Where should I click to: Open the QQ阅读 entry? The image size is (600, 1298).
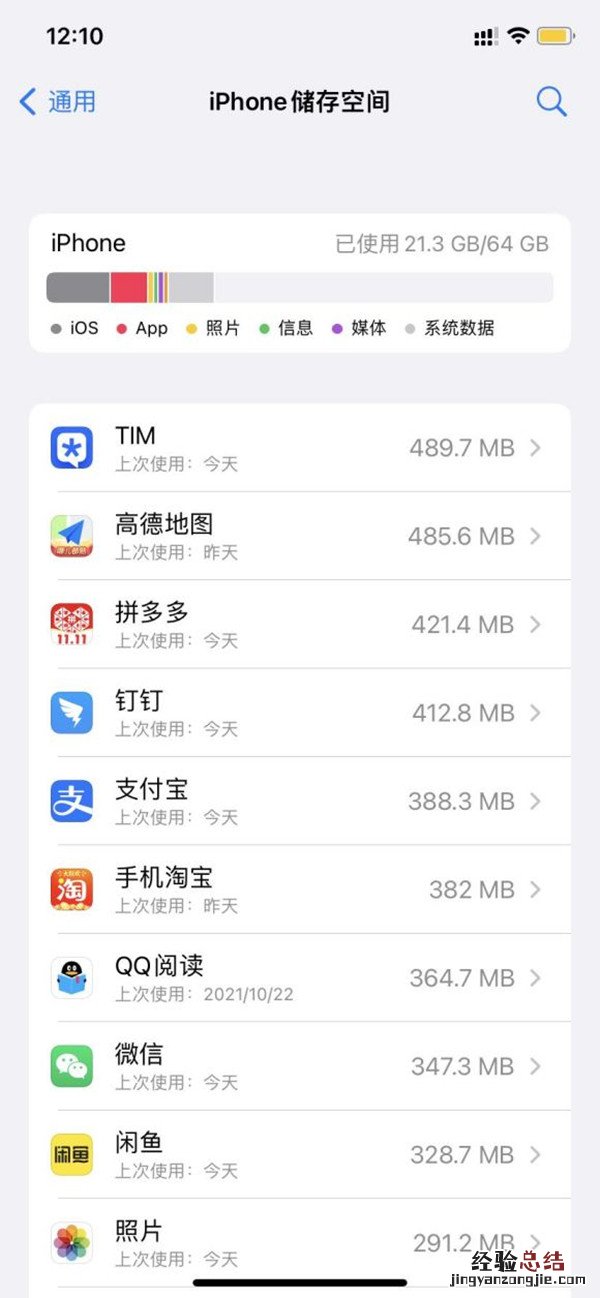(x=300, y=978)
